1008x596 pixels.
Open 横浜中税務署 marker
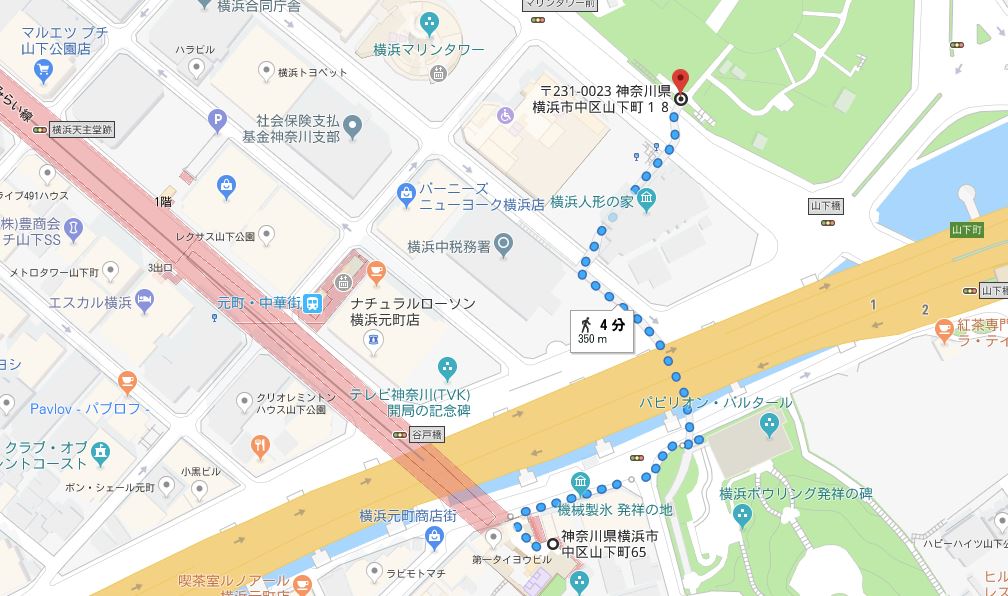pyautogui.click(x=503, y=241)
